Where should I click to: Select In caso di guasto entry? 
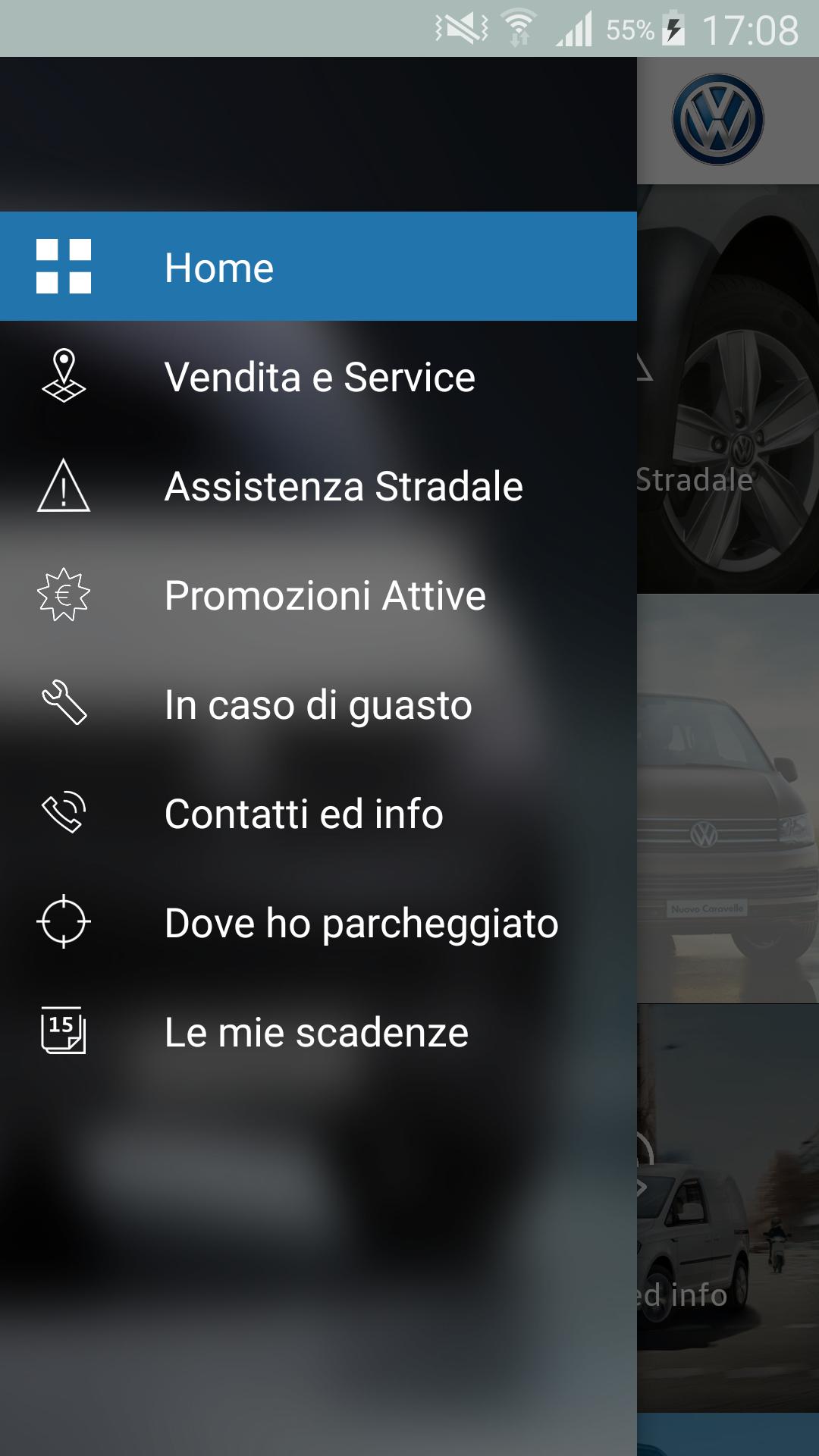(x=318, y=705)
